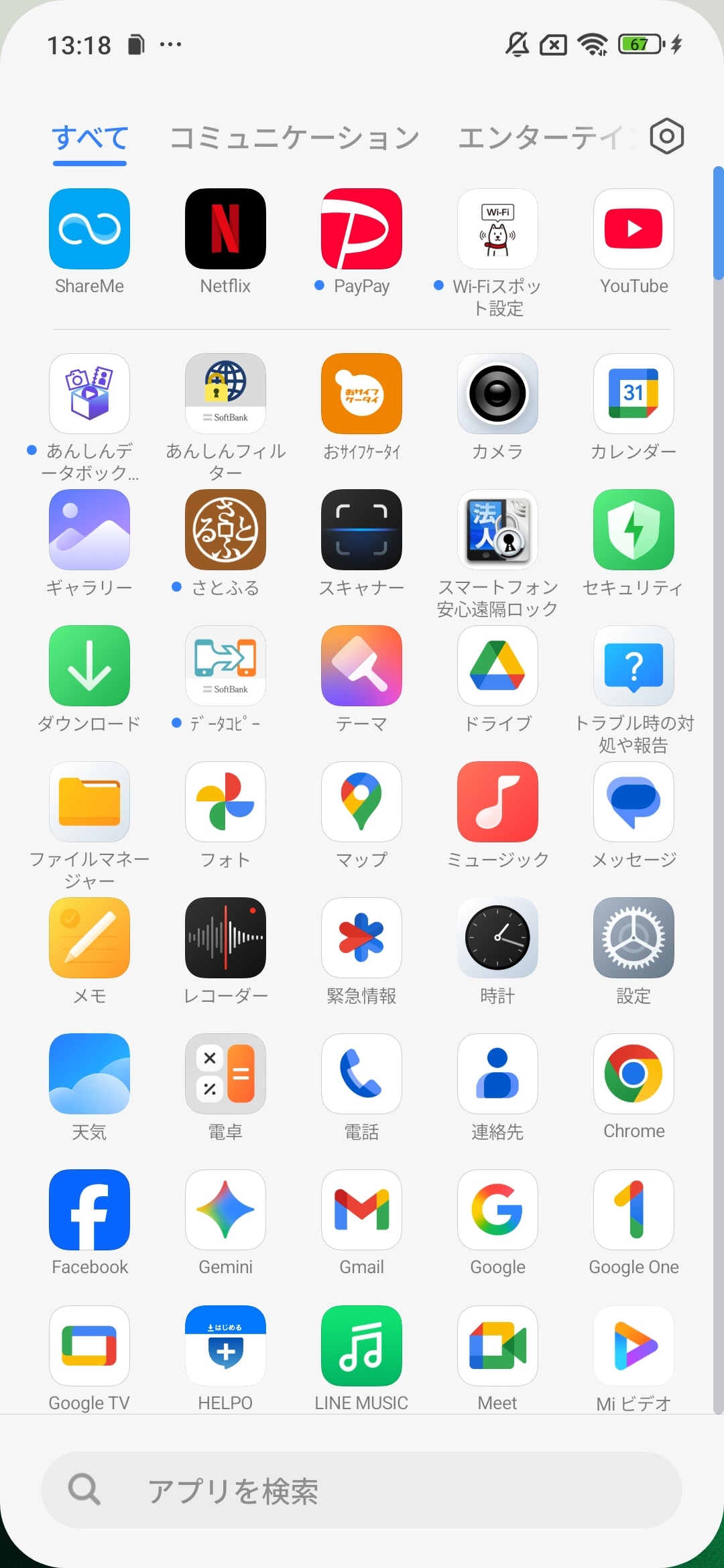724x1568 pixels.
Task: Open the 設定 app
Action: [x=633, y=938]
